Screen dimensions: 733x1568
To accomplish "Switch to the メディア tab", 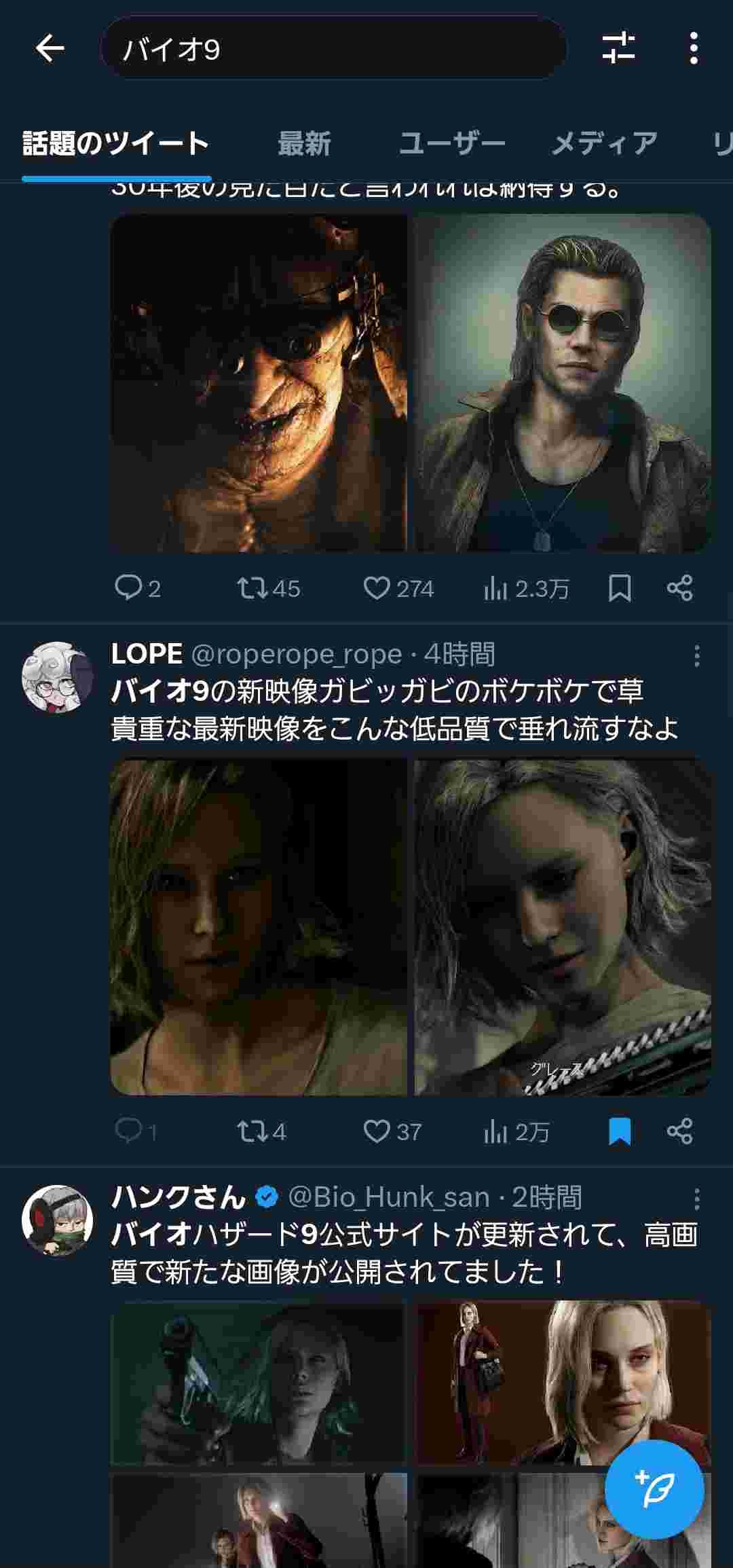I will pos(604,143).
